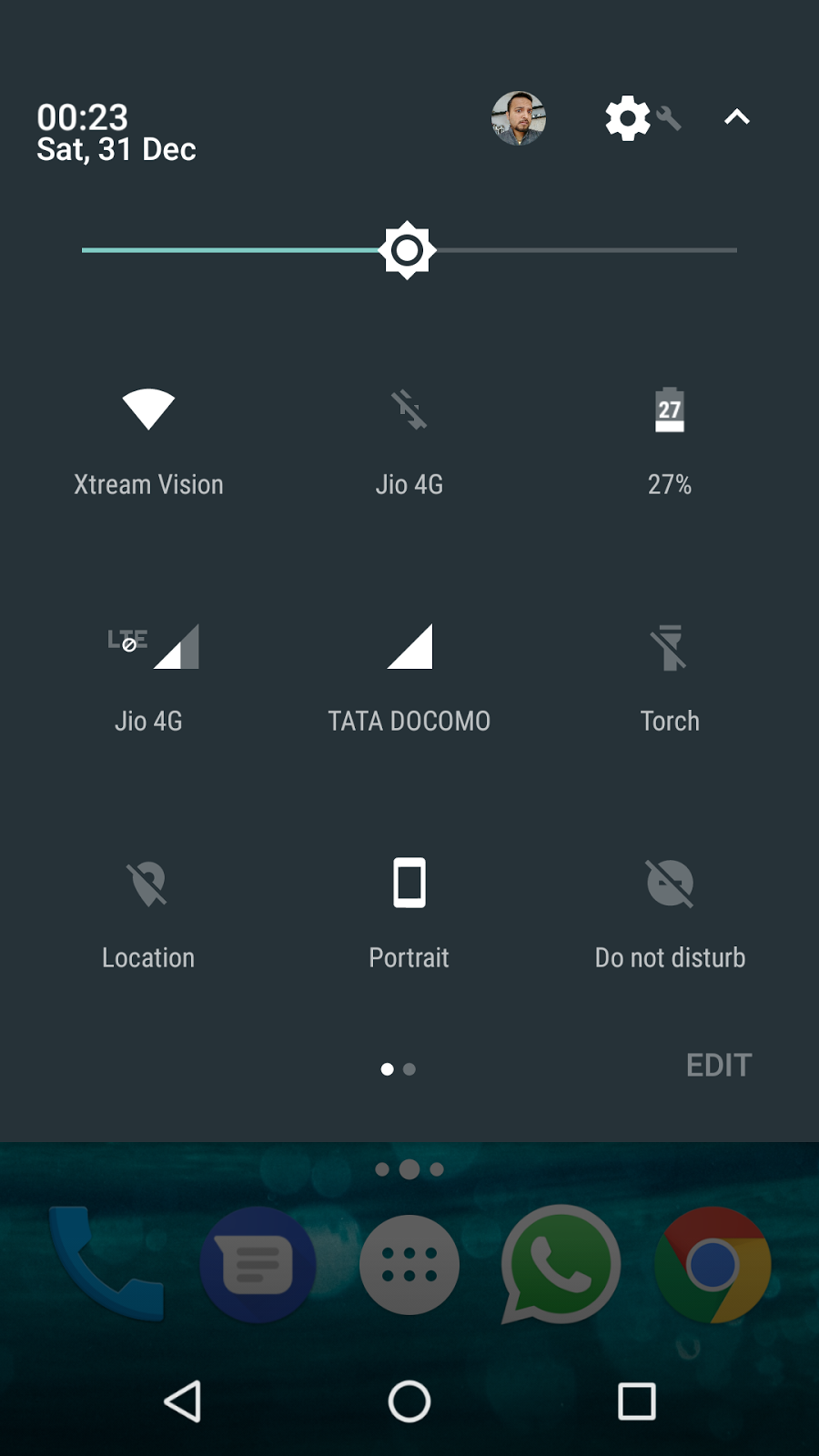This screenshot has height=1456, width=819.
Task: Collapse the quick settings panel
Action: [x=736, y=117]
